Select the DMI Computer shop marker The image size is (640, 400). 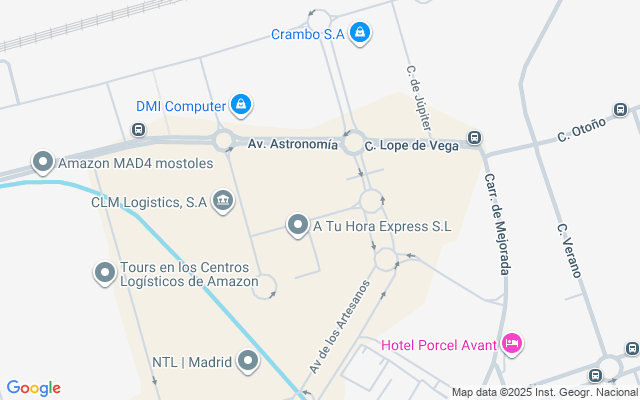click(241, 105)
